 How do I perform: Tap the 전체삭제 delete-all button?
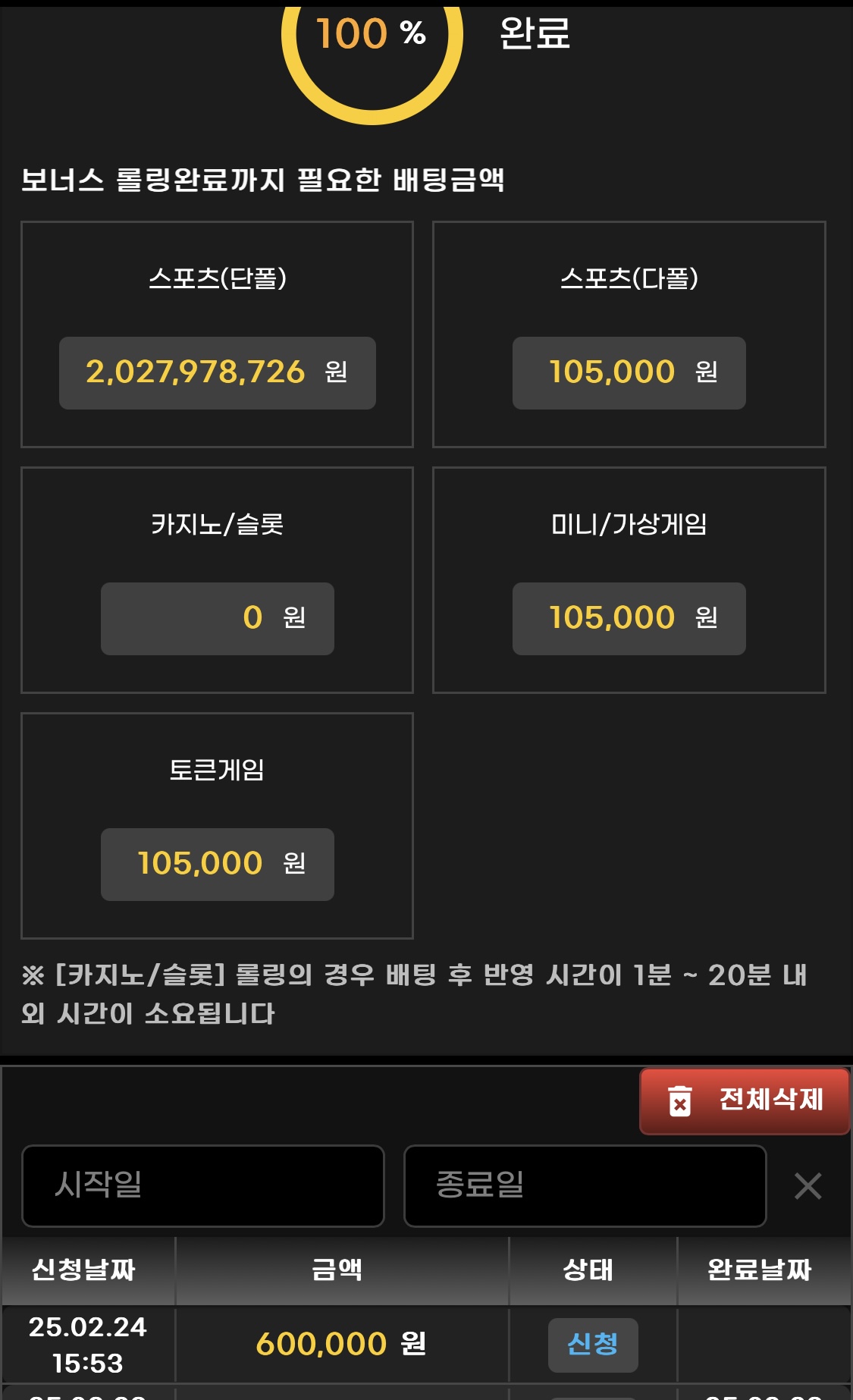pyautogui.click(x=745, y=1101)
